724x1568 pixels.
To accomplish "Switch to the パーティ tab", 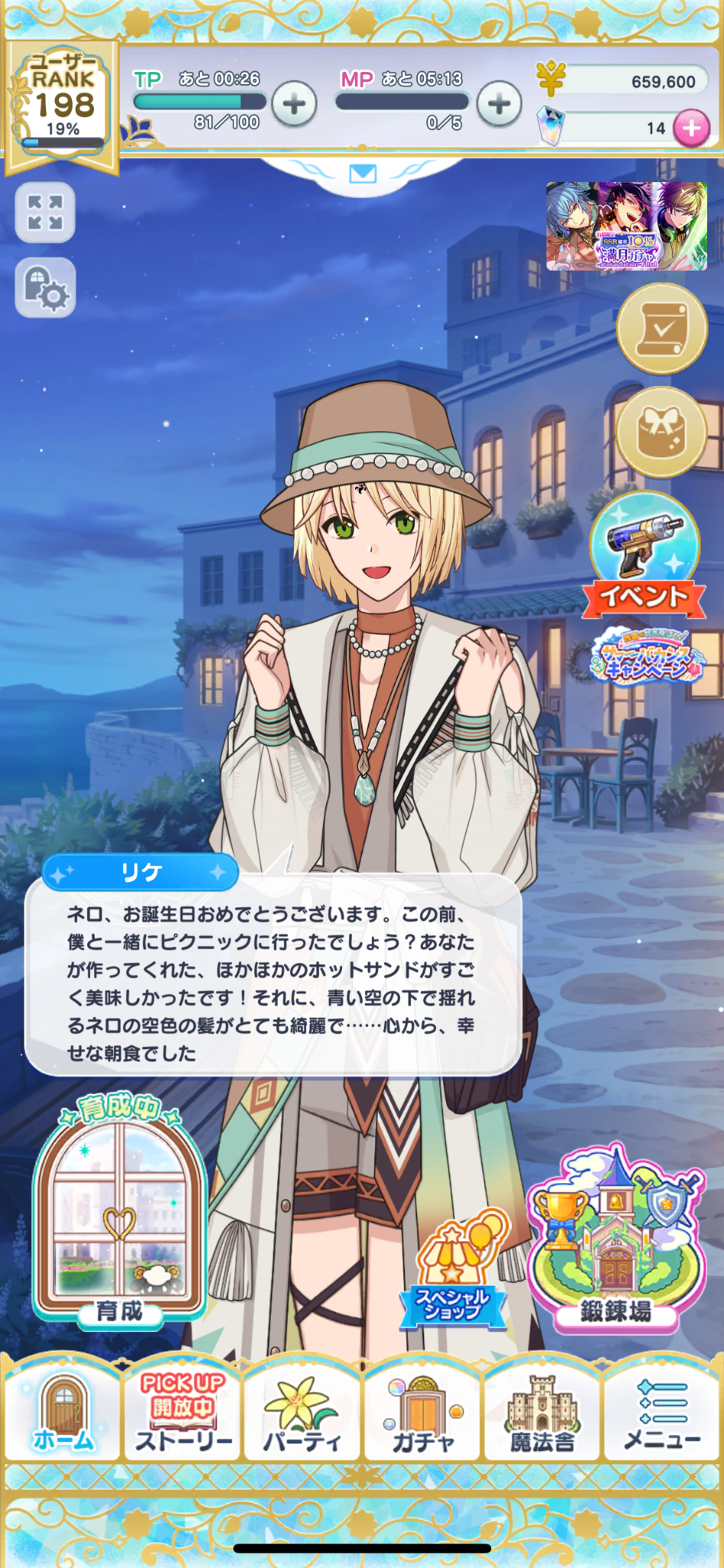I will click(x=302, y=1414).
